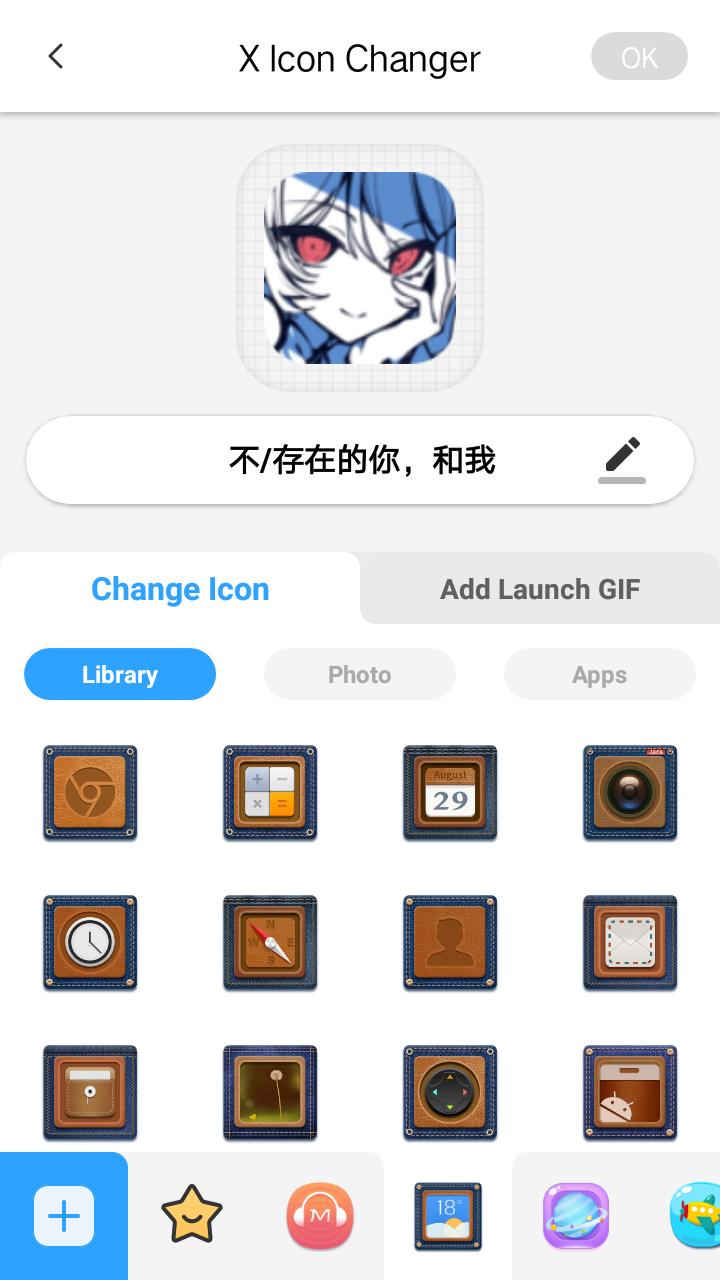Pick the denim calculator icon
The height and width of the screenshot is (1280, 720).
(x=270, y=793)
